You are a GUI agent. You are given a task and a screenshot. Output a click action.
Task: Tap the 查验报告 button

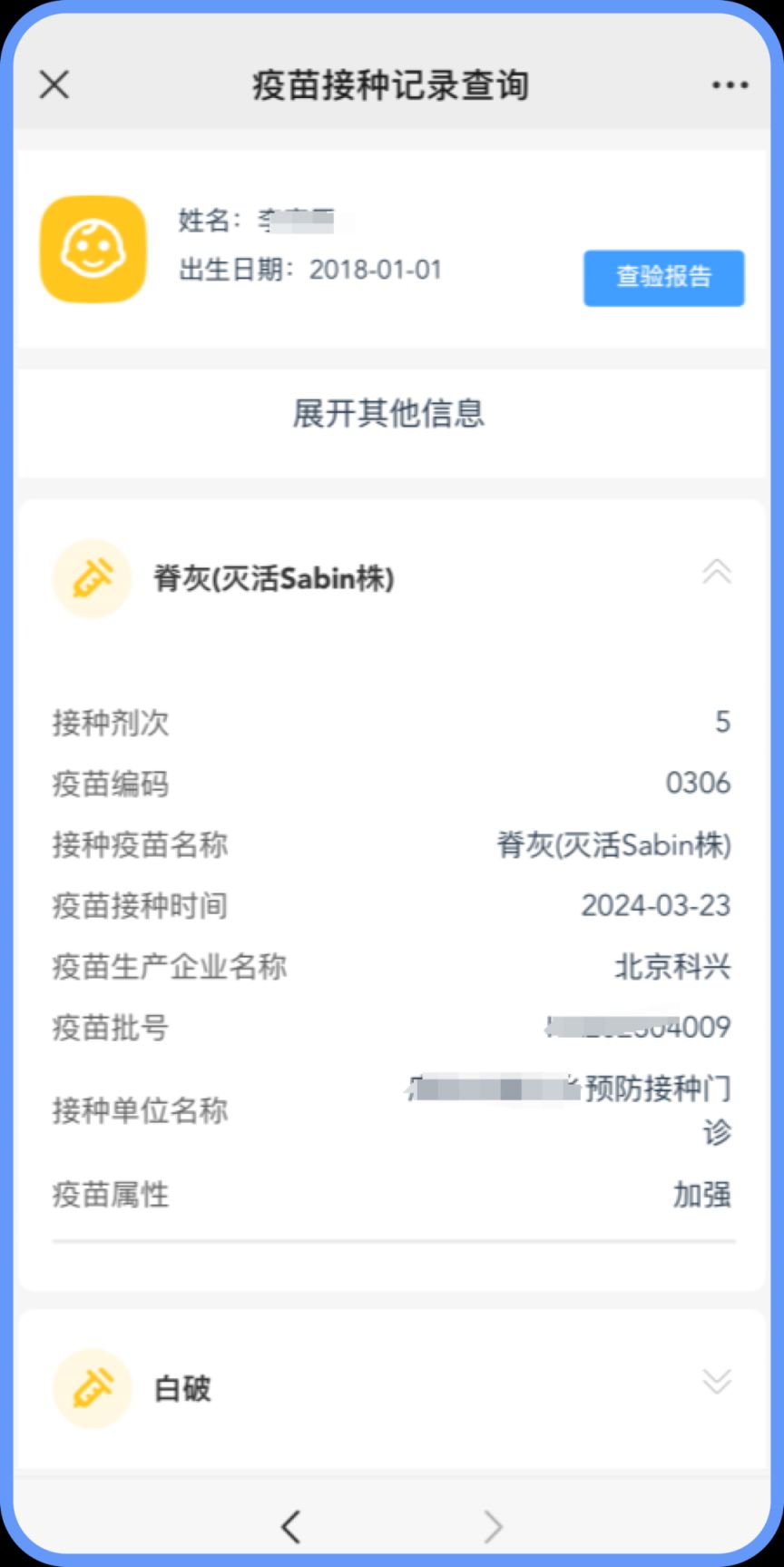(x=663, y=278)
